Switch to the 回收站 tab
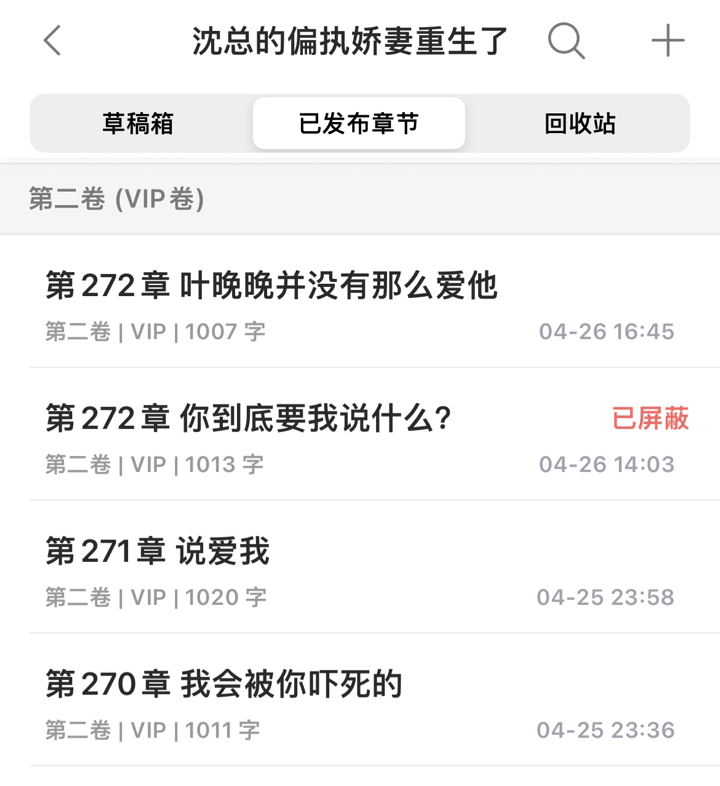Screen dimensions: 720x786 [580, 124]
